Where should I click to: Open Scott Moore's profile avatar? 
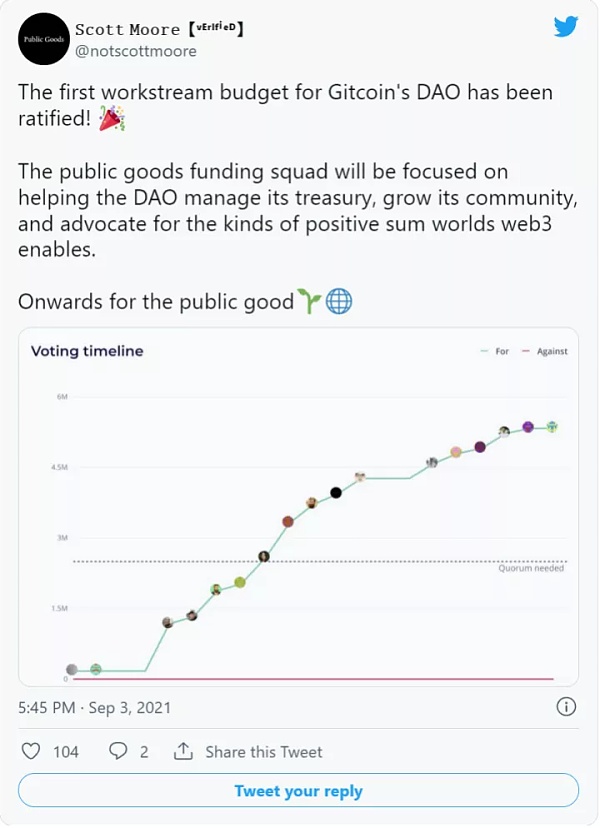pos(42,40)
